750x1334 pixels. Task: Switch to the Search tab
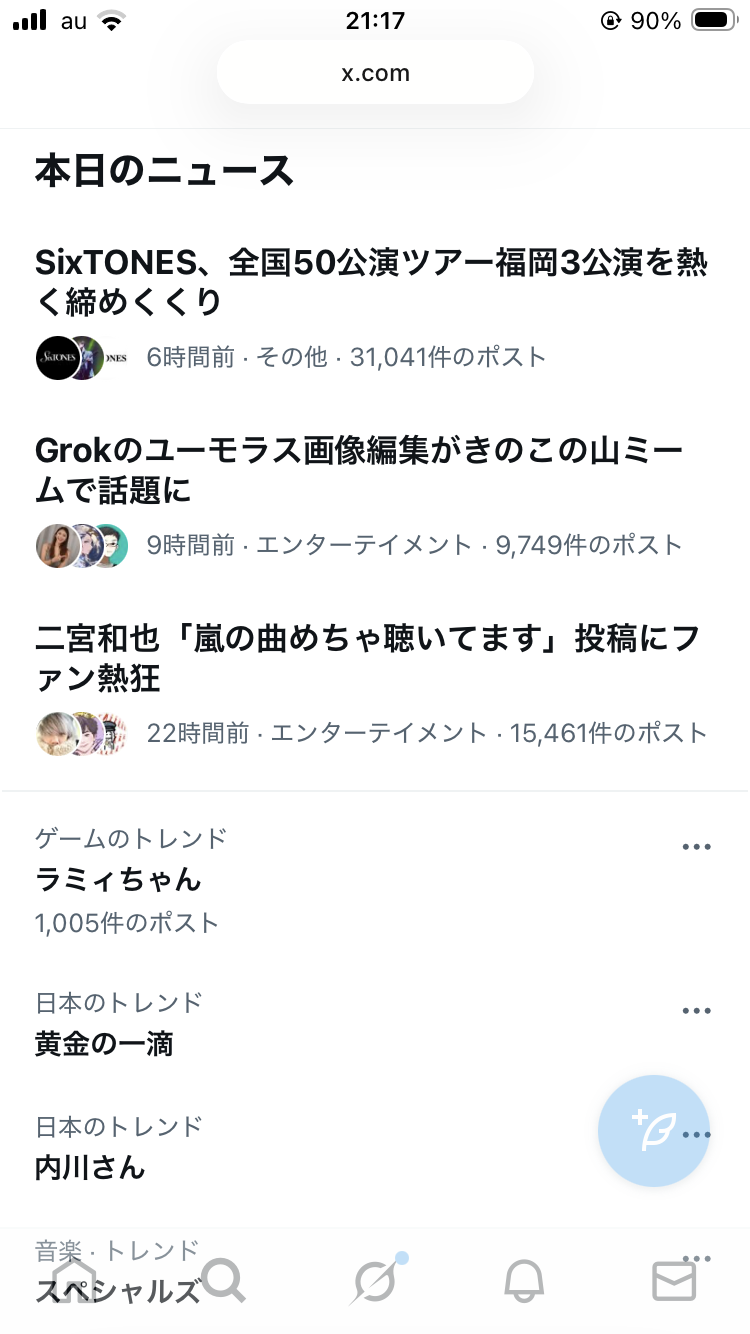[223, 1280]
